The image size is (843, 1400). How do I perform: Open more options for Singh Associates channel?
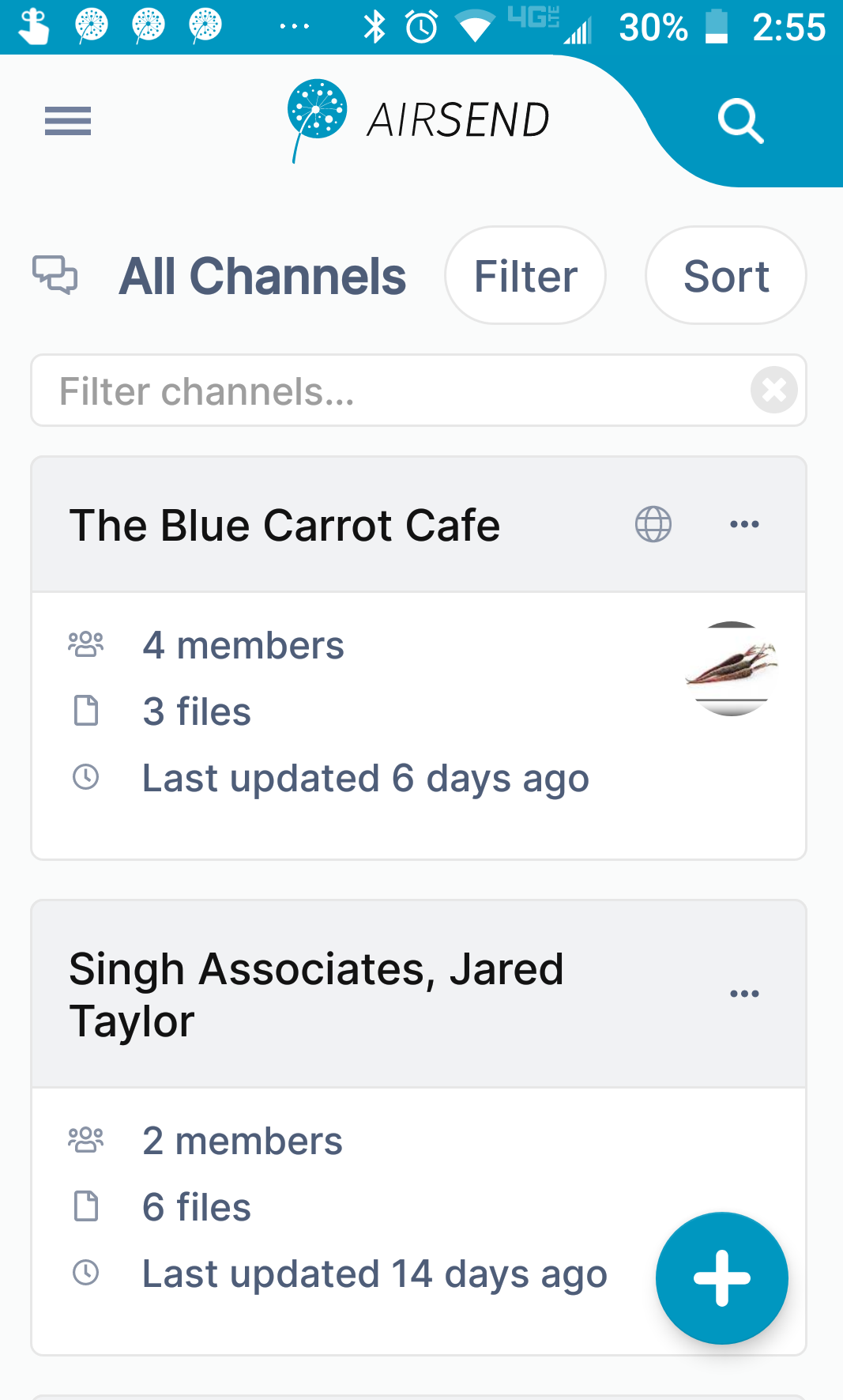coord(744,994)
